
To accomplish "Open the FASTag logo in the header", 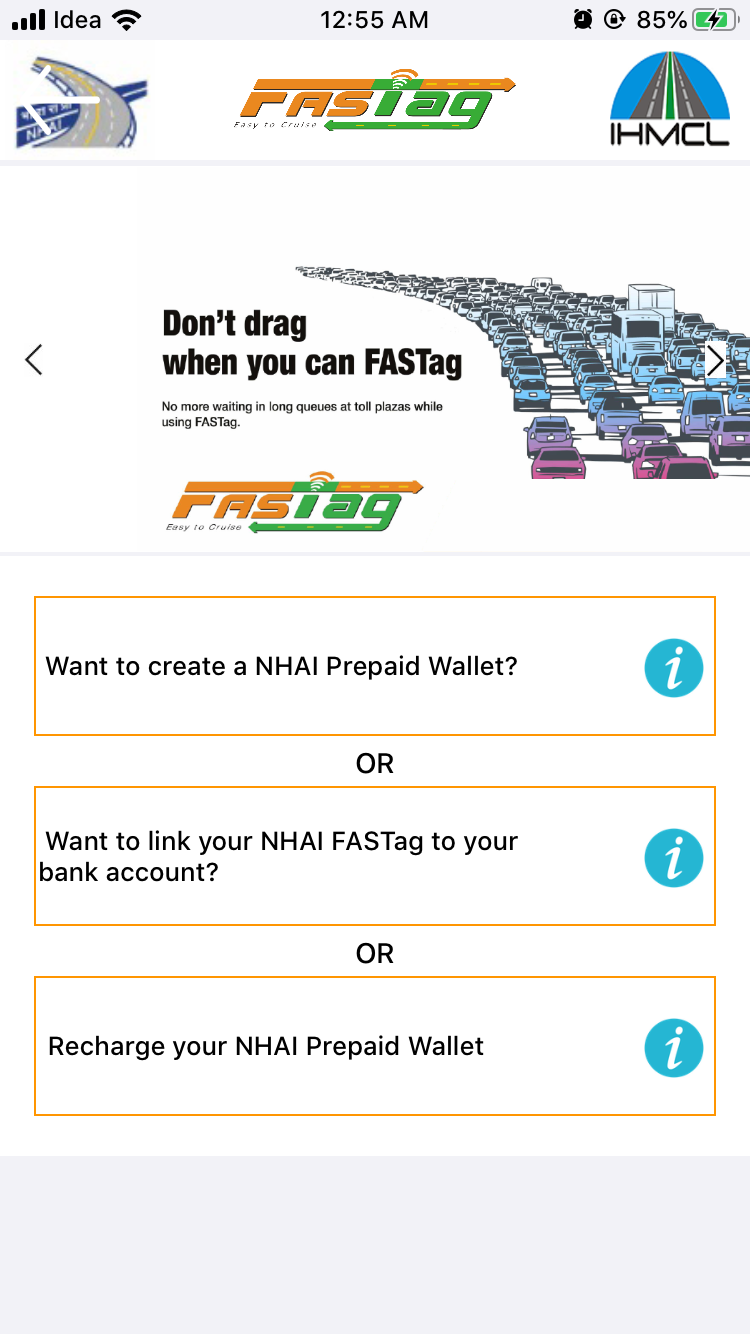I will [375, 100].
